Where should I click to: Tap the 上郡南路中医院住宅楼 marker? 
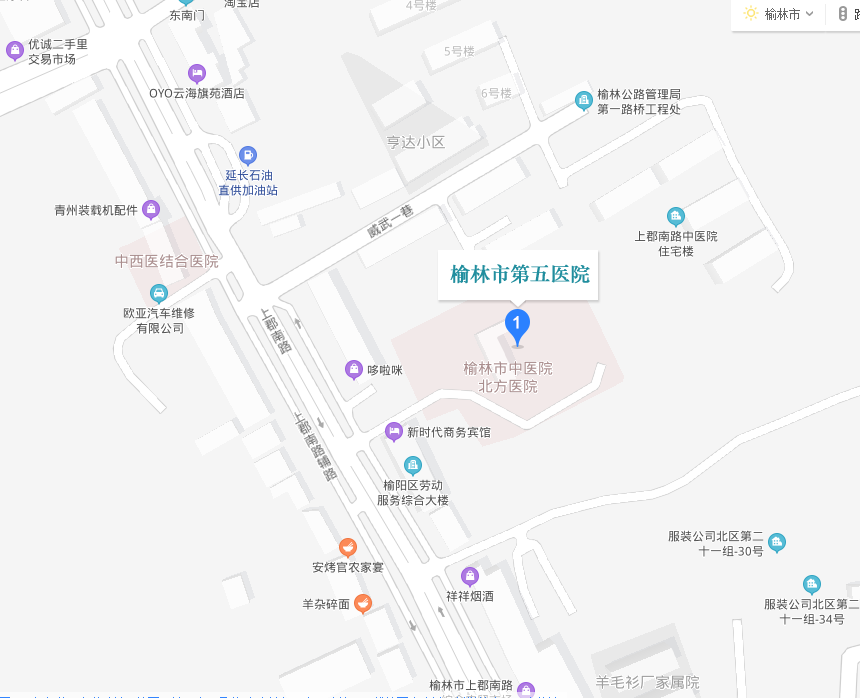[676, 216]
